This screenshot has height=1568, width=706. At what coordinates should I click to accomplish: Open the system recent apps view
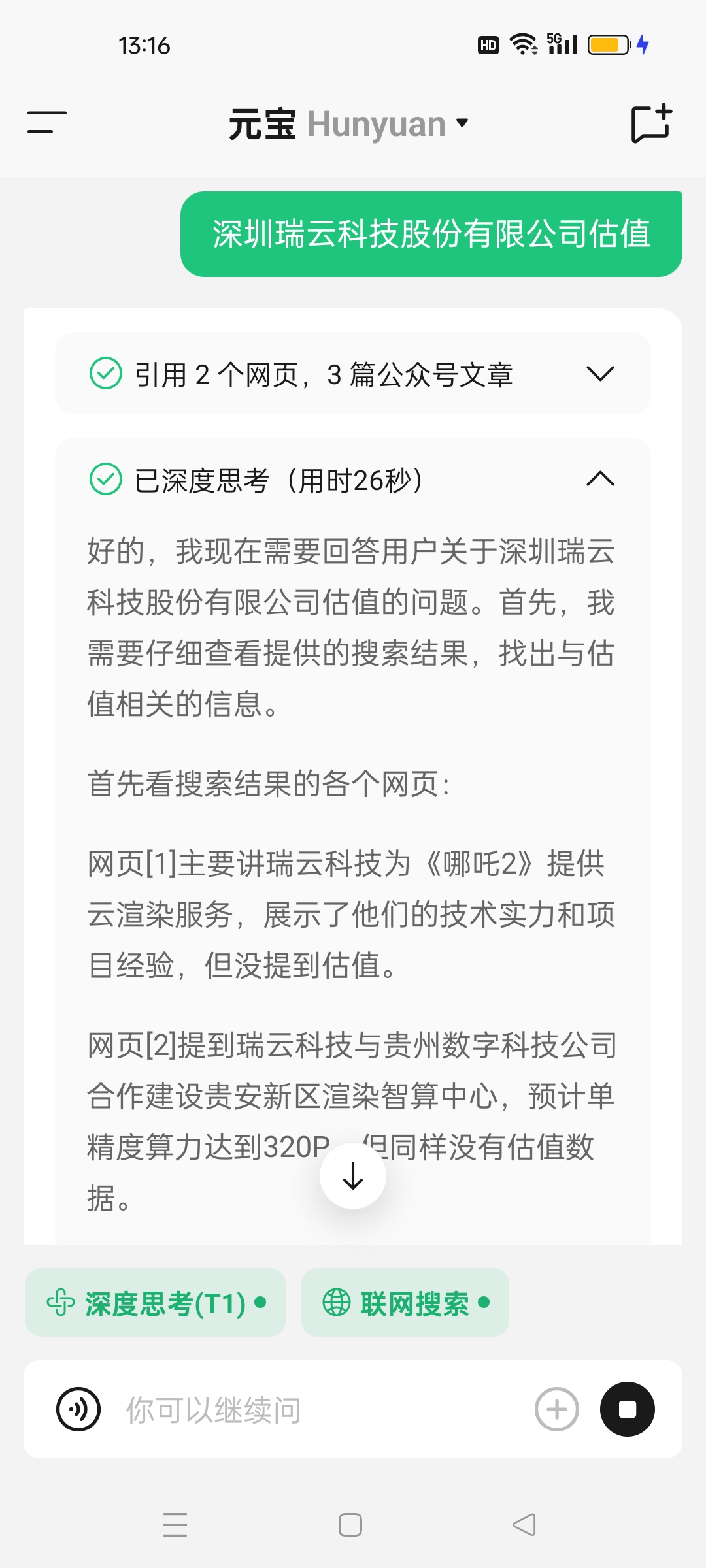[x=175, y=1525]
